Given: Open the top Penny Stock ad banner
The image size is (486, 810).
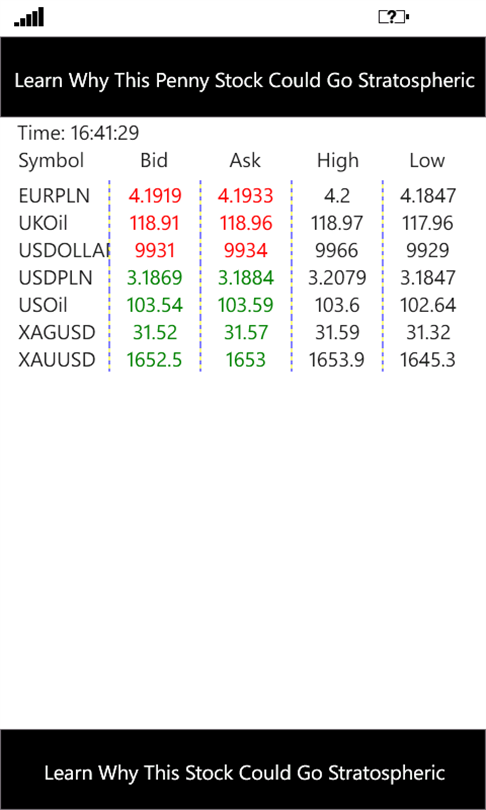Looking at the screenshot, I should coord(243,77).
